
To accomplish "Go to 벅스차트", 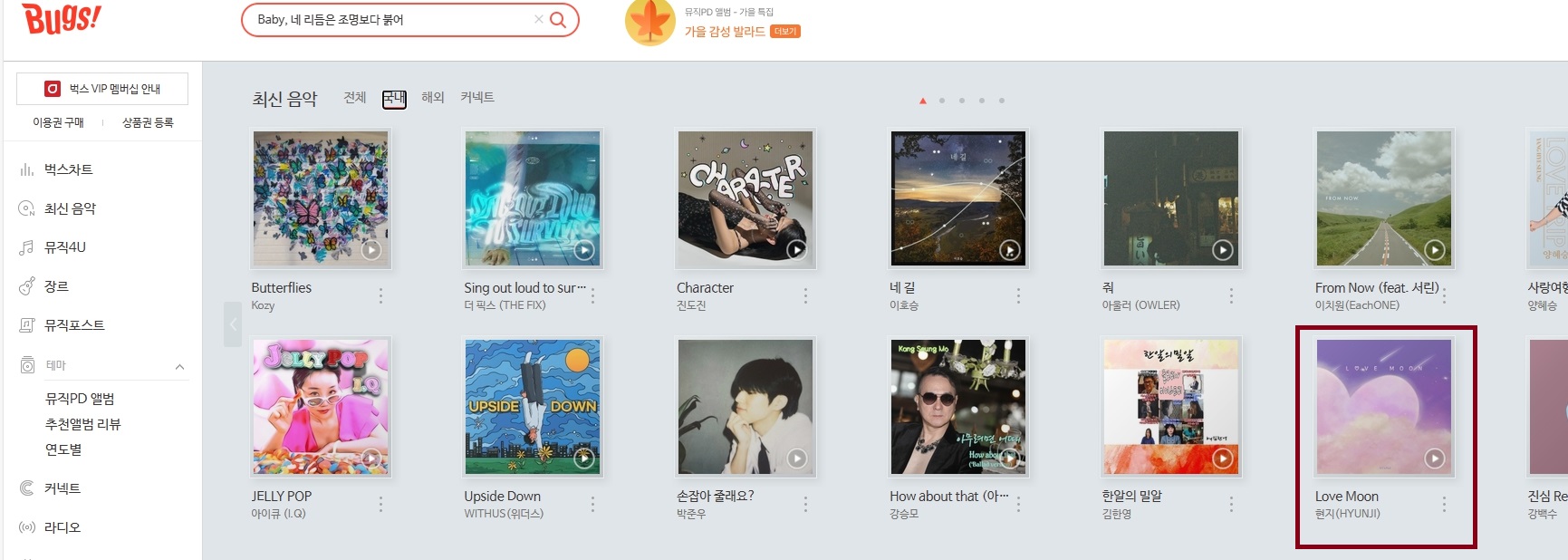I will pyautogui.click(x=69, y=169).
